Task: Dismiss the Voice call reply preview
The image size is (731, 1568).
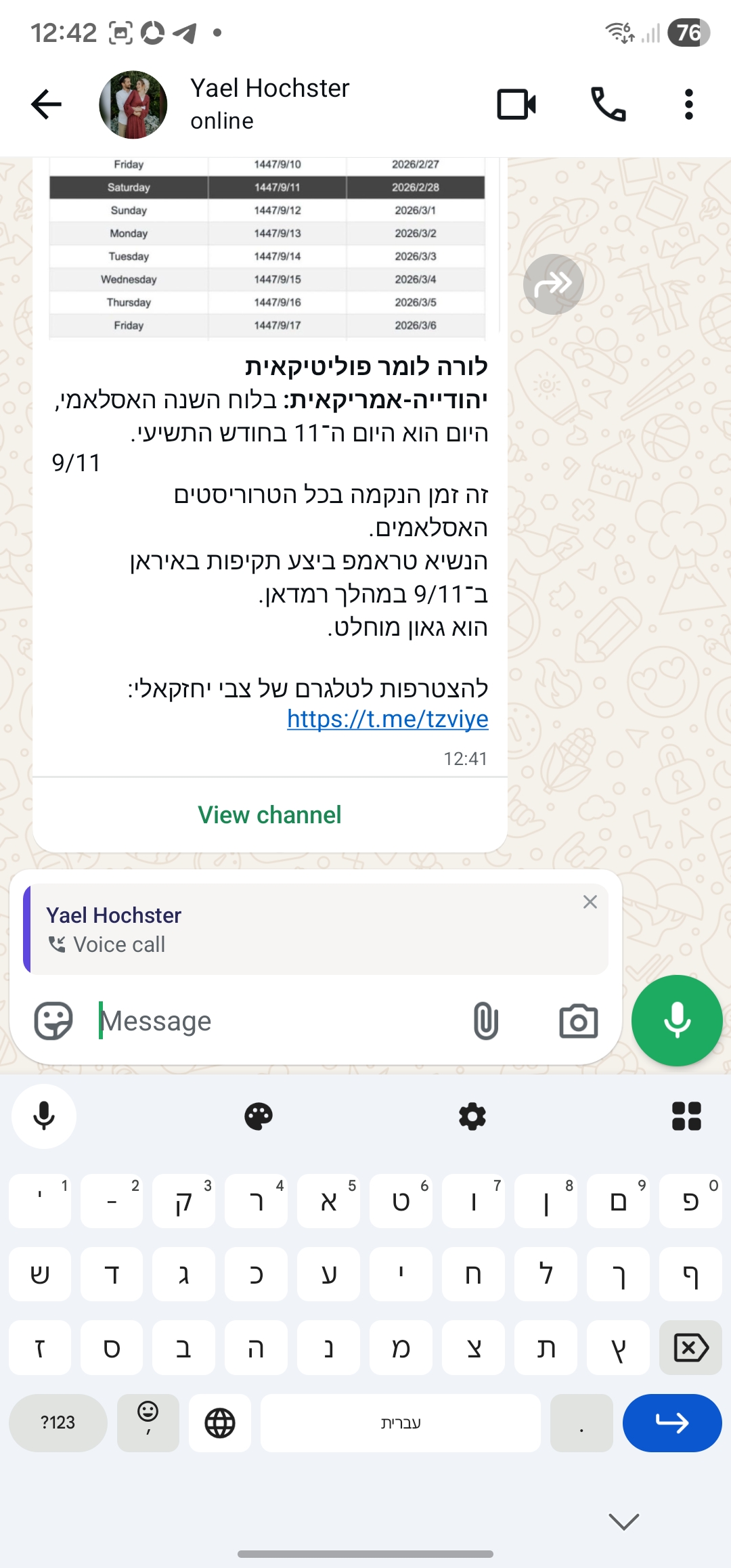Action: 590,902
